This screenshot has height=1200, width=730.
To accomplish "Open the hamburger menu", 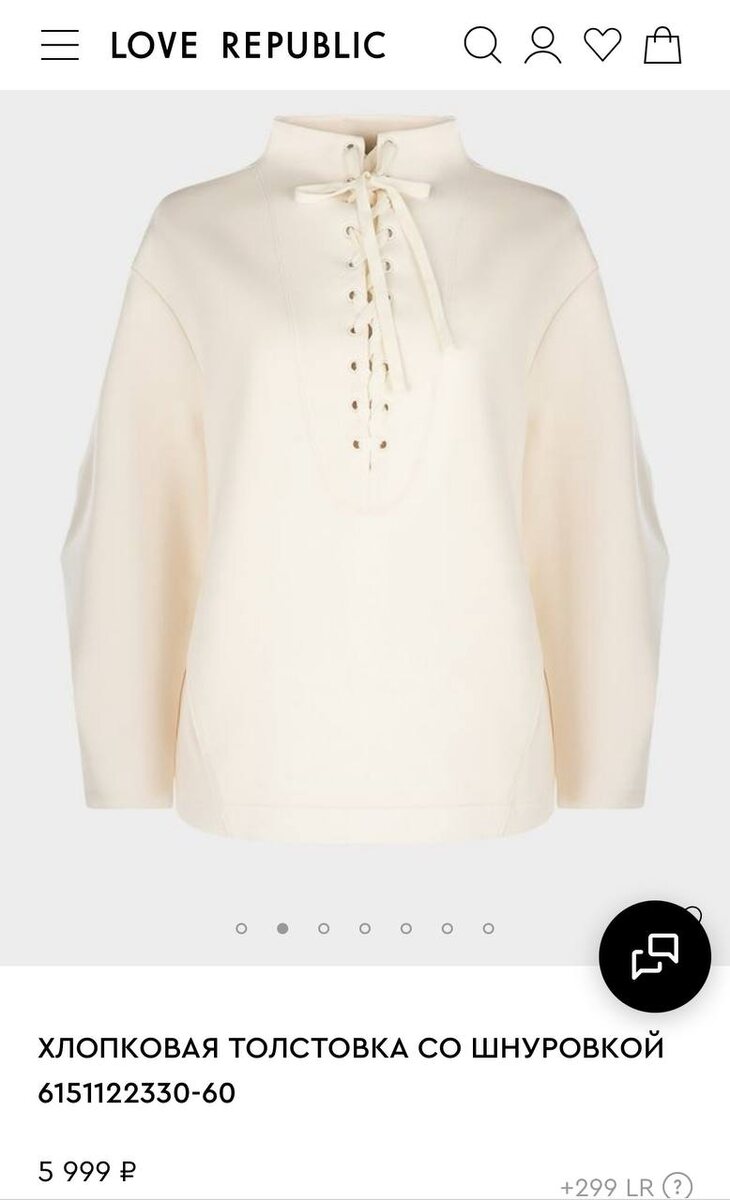I will click(x=59, y=45).
